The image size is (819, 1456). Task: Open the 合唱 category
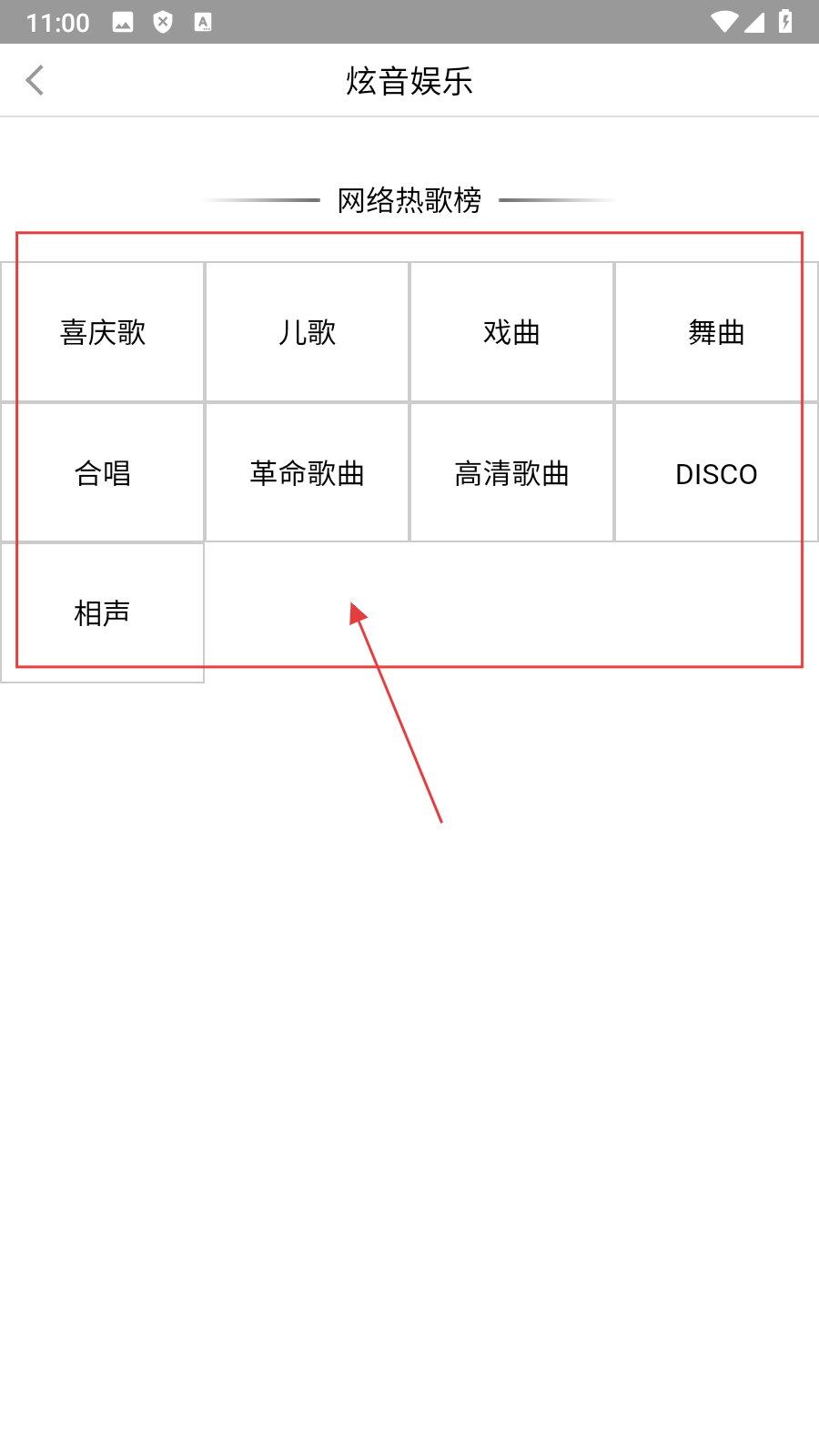click(x=102, y=473)
